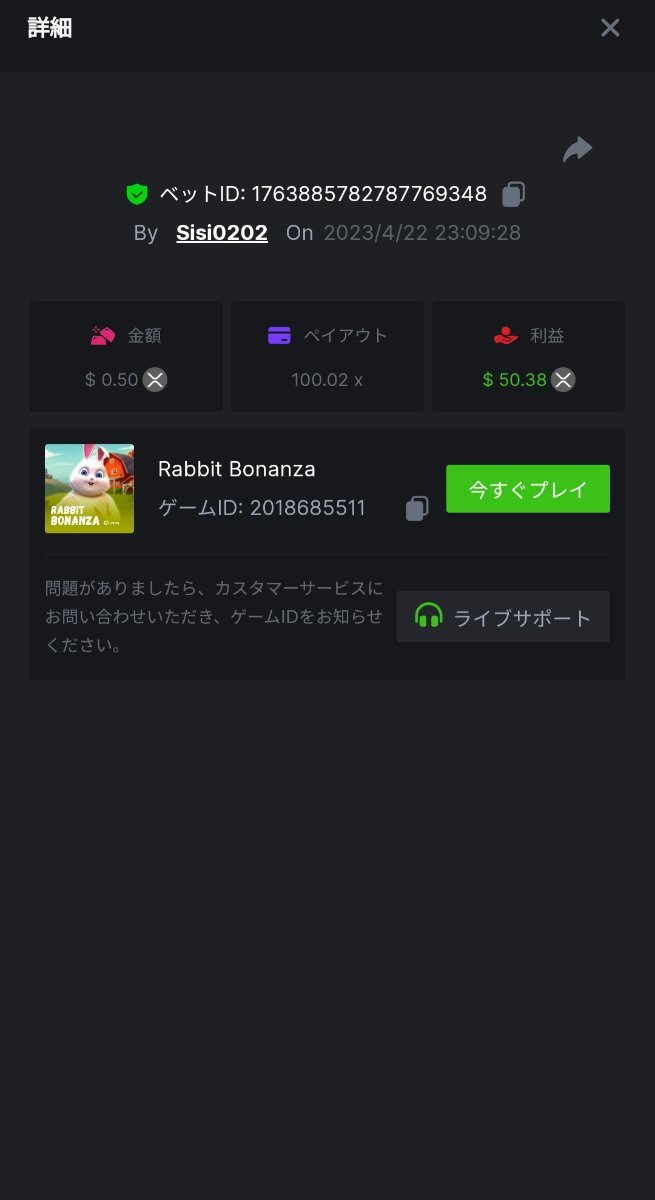Close the 詳細 details panel
The height and width of the screenshot is (1200, 655).
610,28
